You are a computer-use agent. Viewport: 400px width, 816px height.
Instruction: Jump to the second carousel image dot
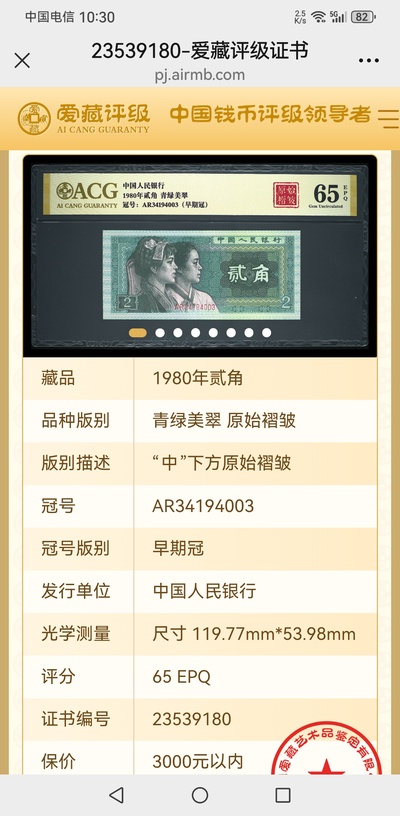click(x=160, y=333)
